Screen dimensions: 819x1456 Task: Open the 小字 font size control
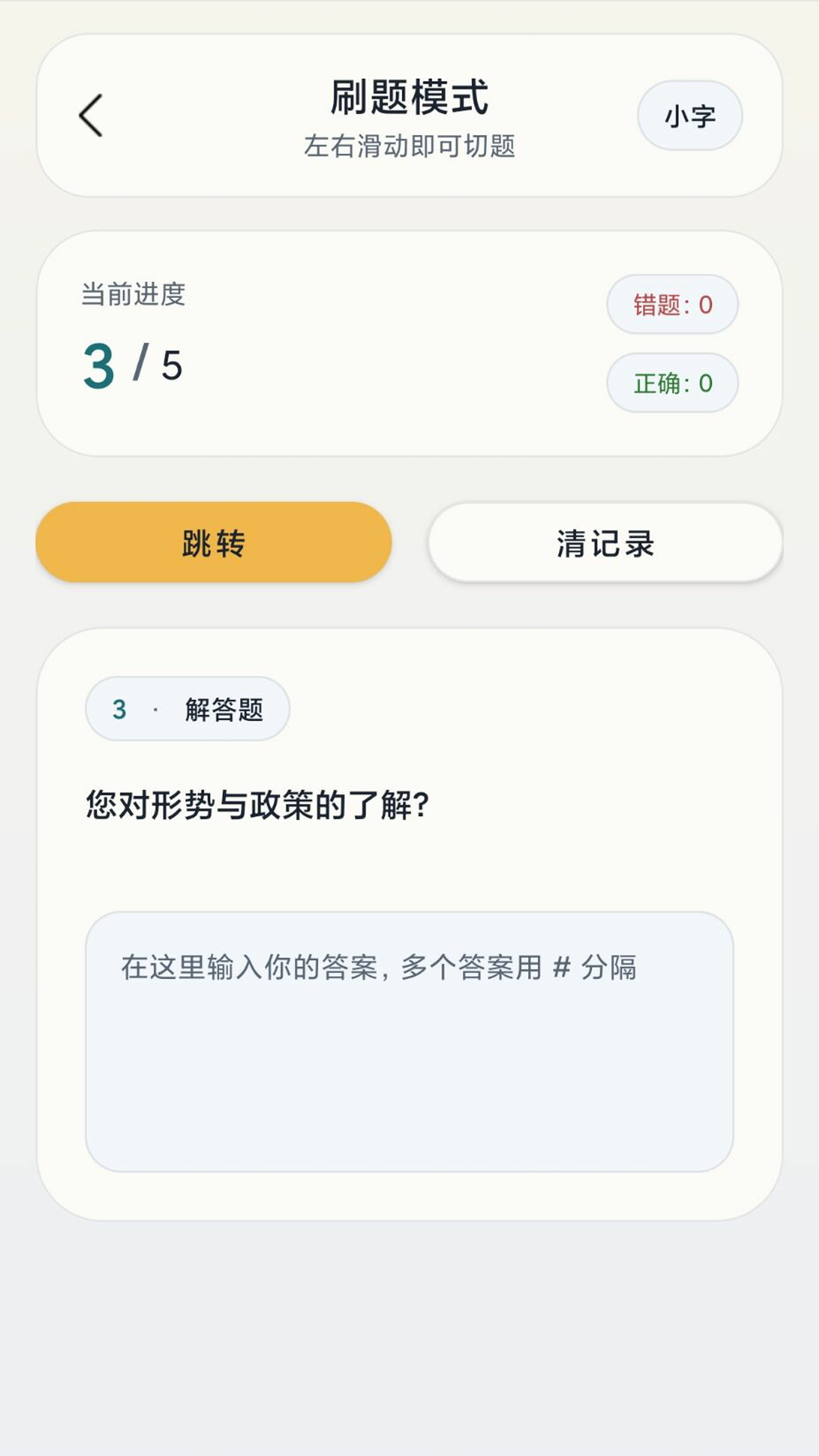coord(689,115)
